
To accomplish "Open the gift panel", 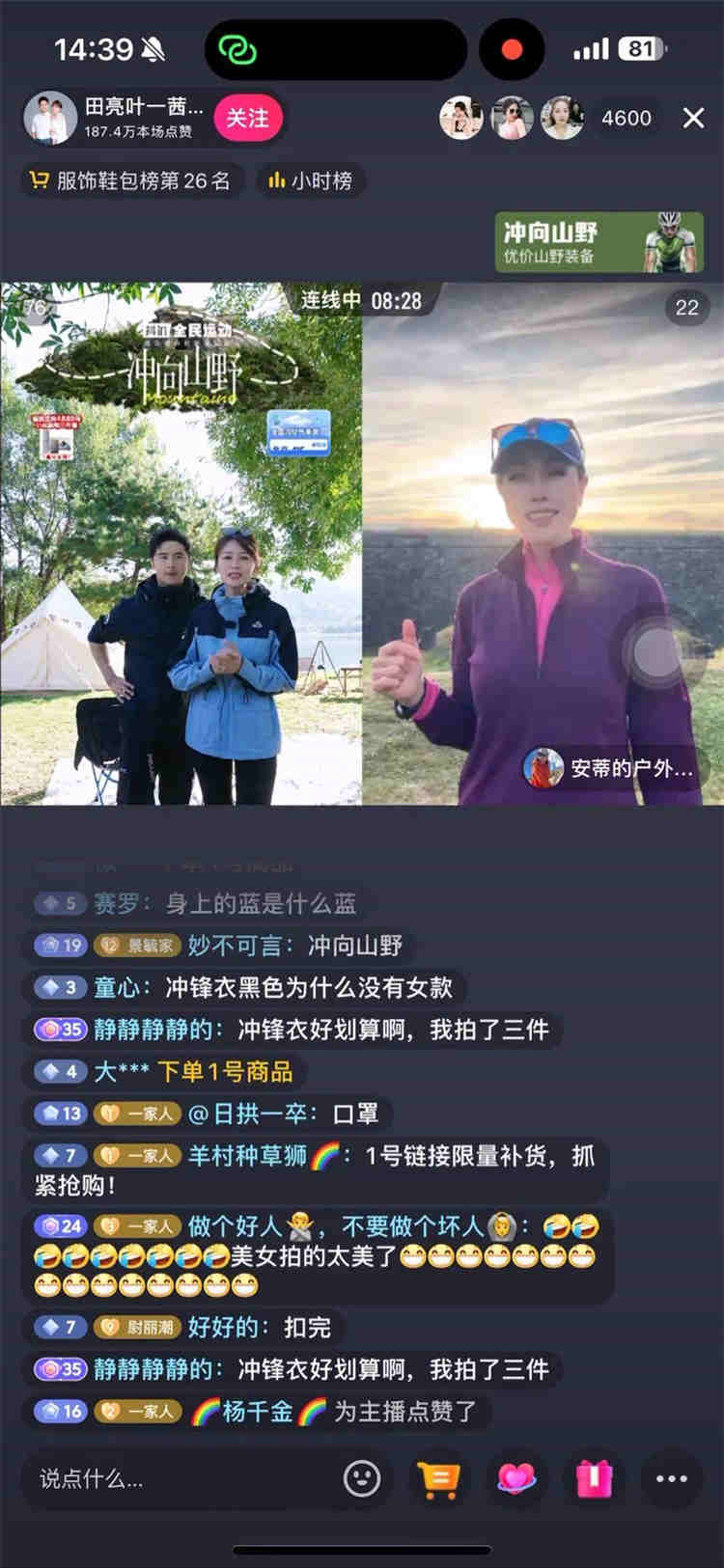I will [594, 1478].
